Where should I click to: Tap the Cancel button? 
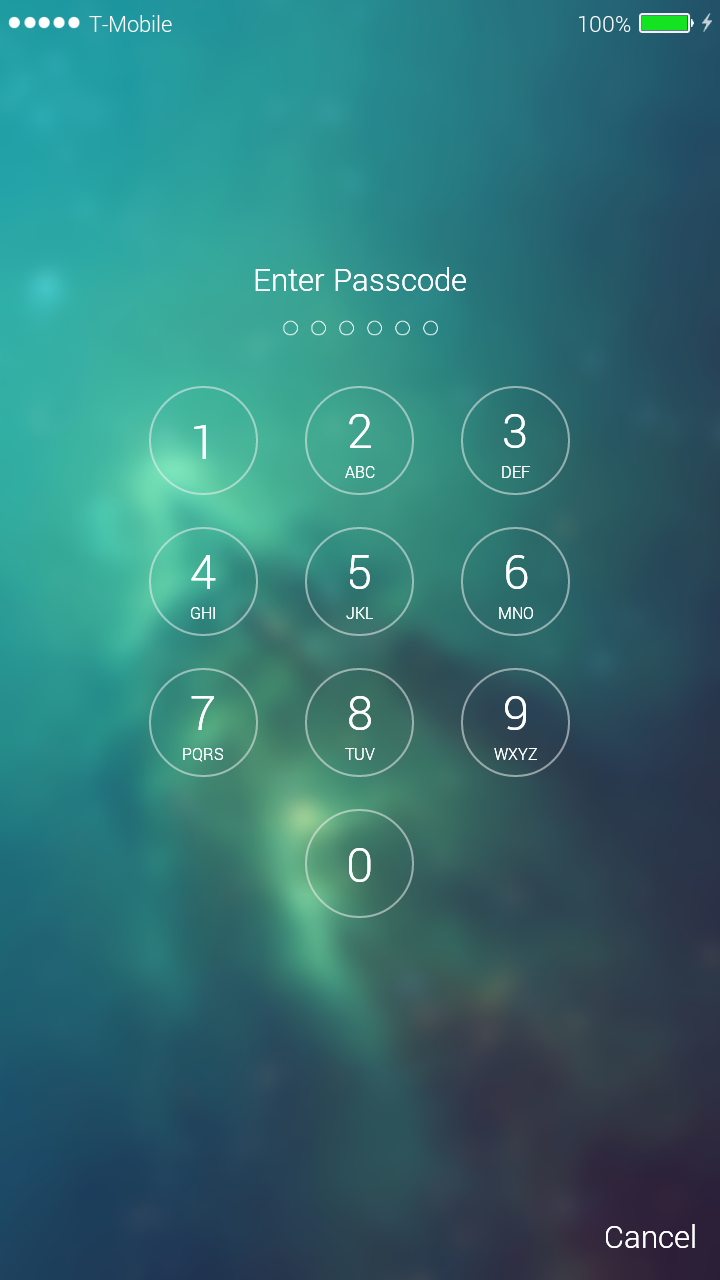click(650, 1237)
